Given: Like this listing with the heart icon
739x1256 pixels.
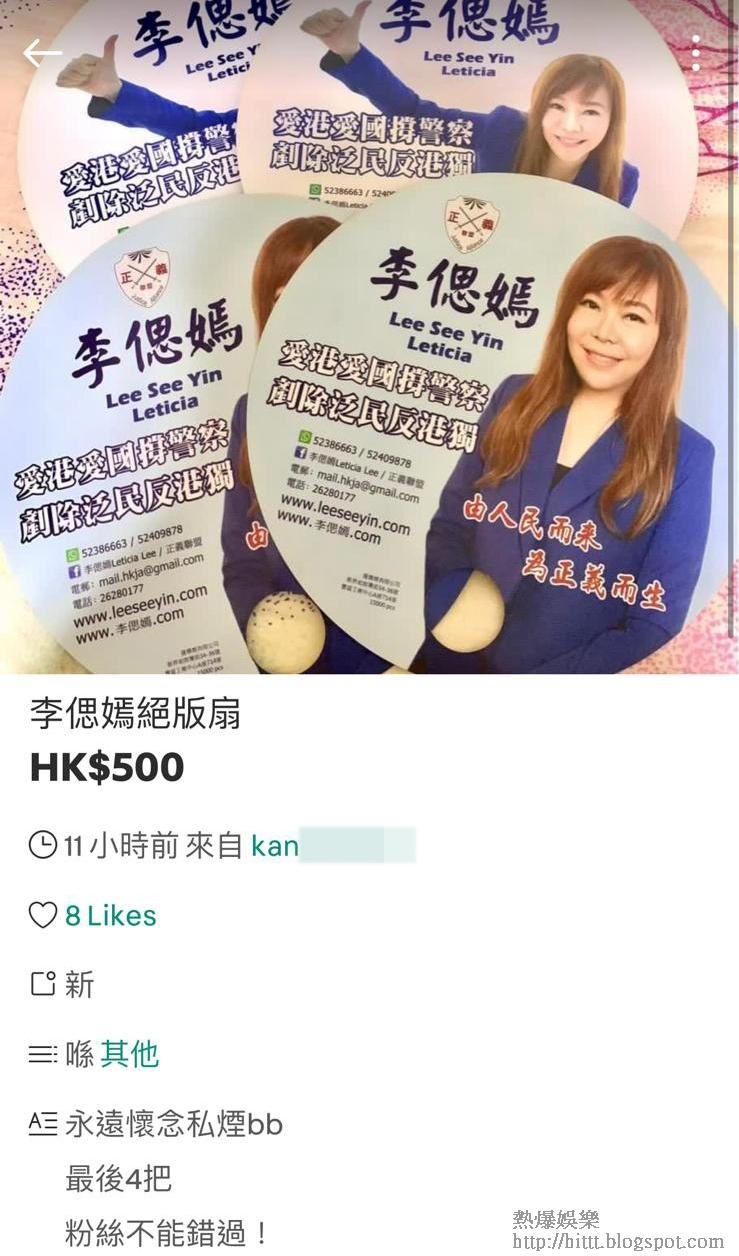Looking at the screenshot, I should pyautogui.click(x=42, y=915).
